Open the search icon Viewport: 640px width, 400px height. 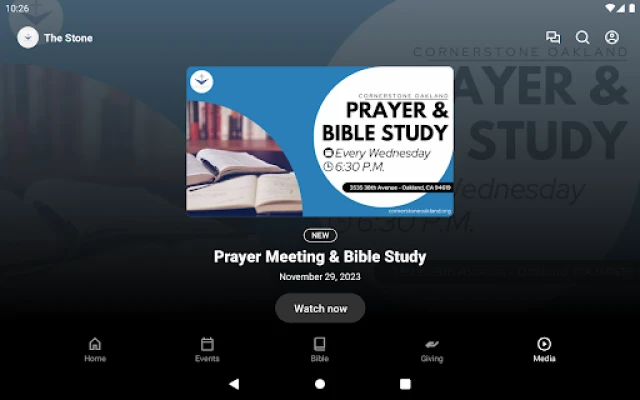coord(582,38)
